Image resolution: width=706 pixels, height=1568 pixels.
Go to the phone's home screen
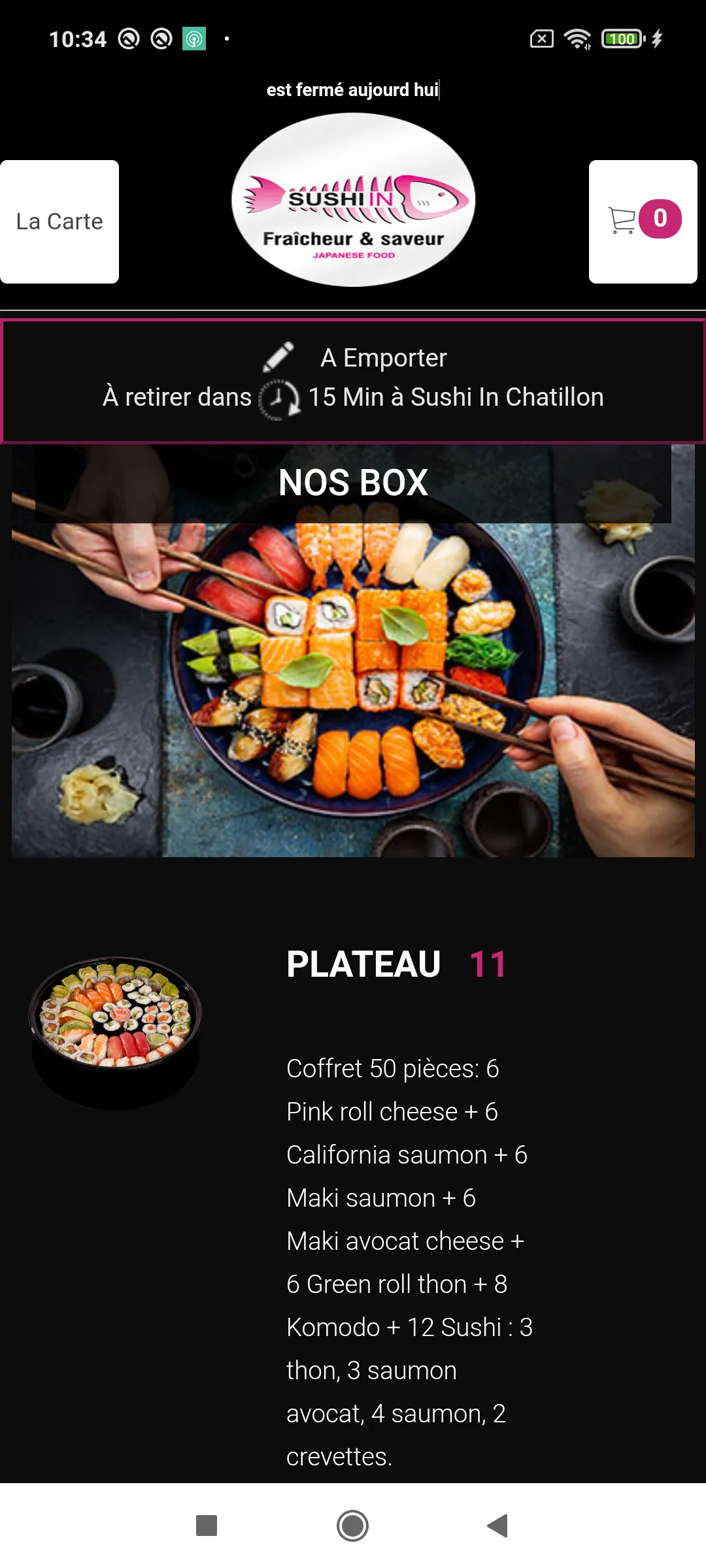[353, 1526]
